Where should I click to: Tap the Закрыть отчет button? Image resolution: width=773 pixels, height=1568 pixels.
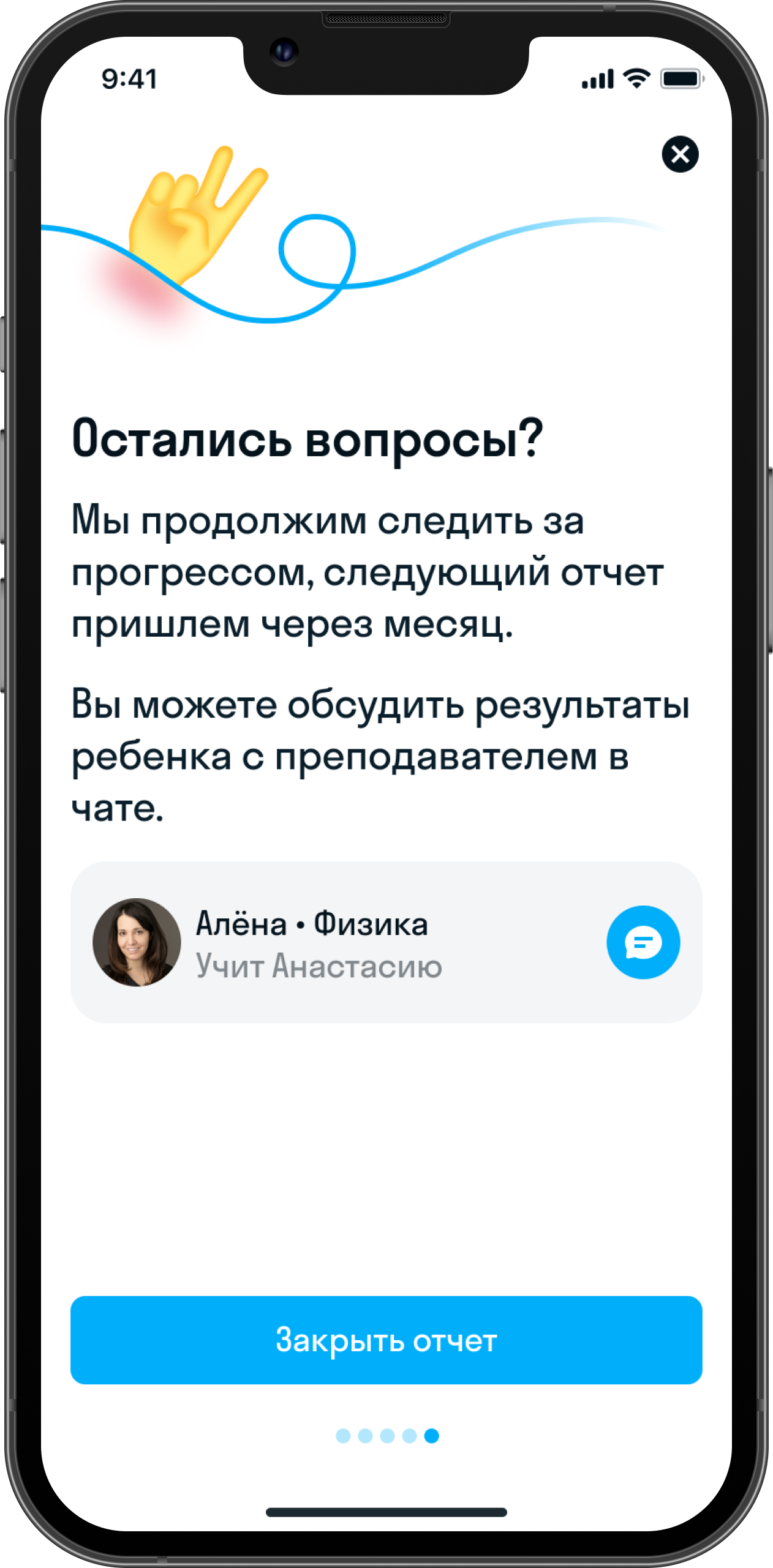386,1340
